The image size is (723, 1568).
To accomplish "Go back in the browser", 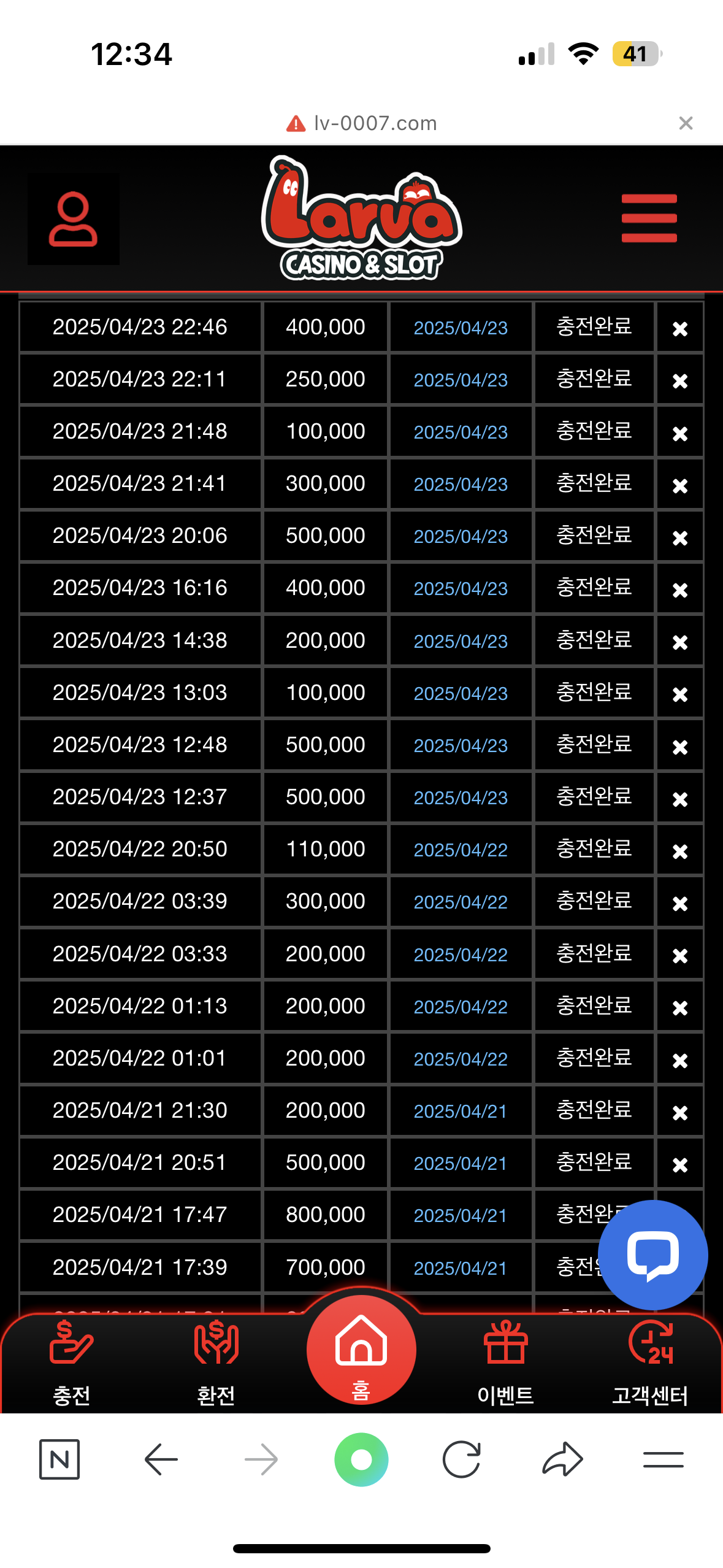I will tap(161, 1459).
